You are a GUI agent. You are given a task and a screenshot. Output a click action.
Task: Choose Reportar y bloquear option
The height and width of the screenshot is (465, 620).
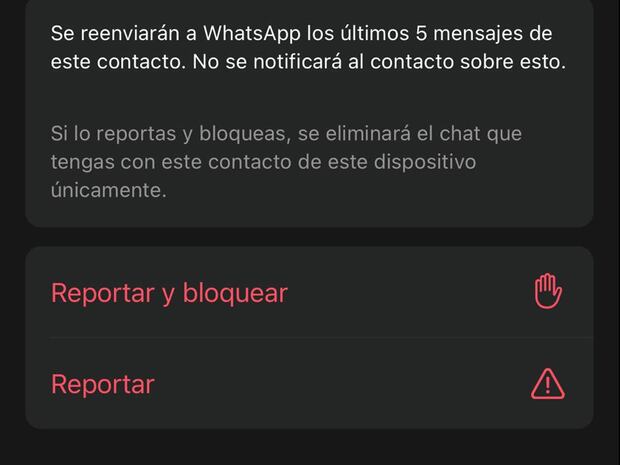click(x=169, y=293)
